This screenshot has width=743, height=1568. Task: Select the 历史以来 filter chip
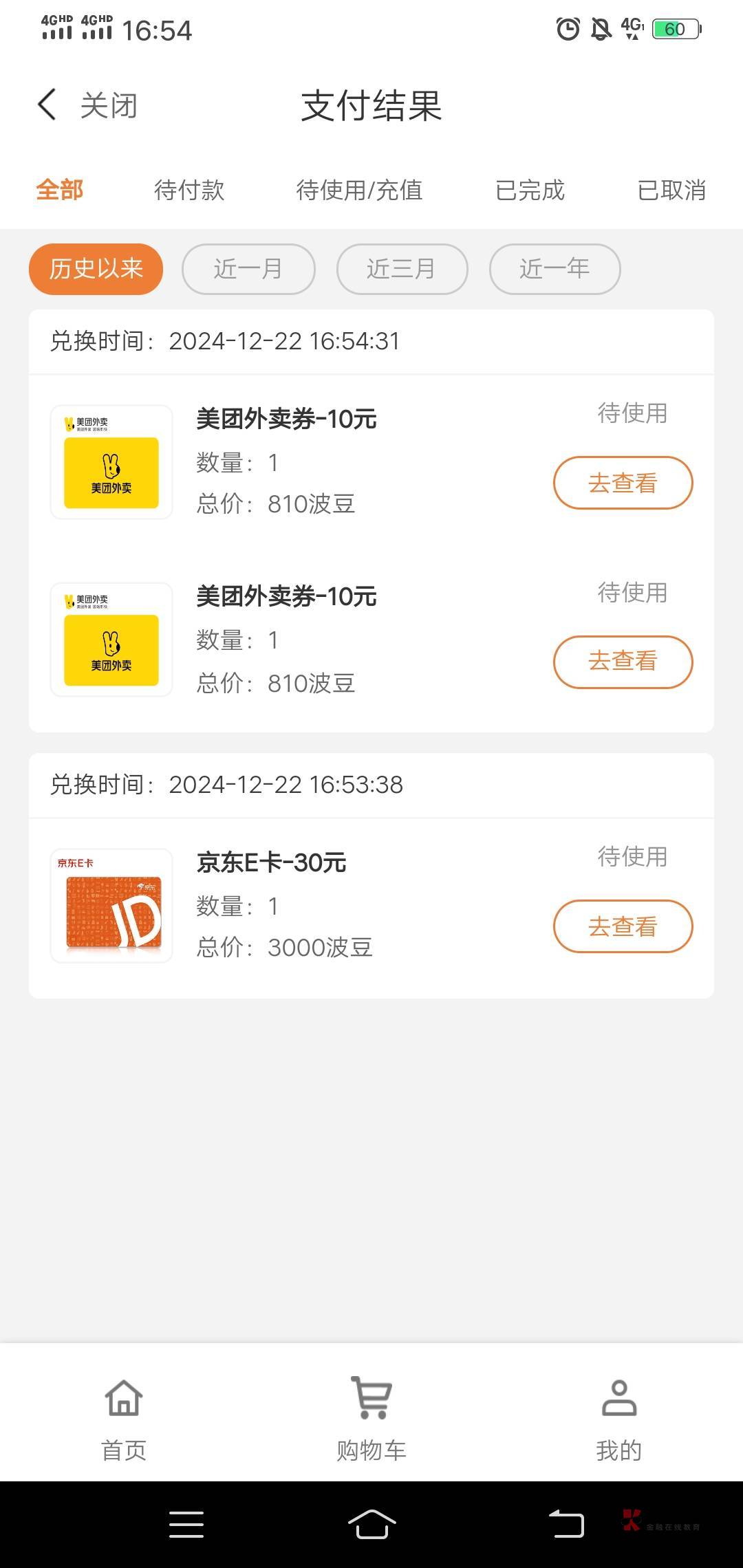(96, 269)
